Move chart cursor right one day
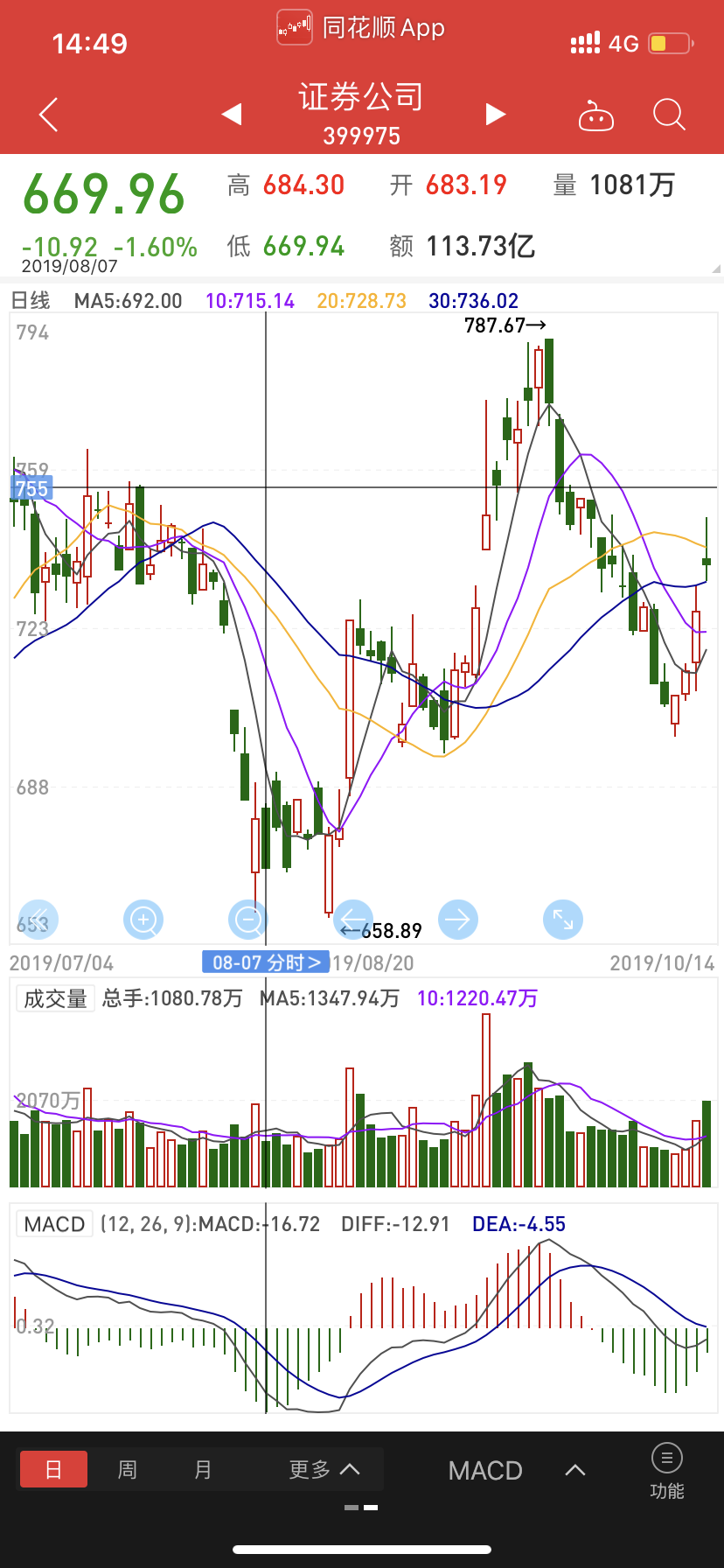Image resolution: width=724 pixels, height=1568 pixels. click(458, 920)
